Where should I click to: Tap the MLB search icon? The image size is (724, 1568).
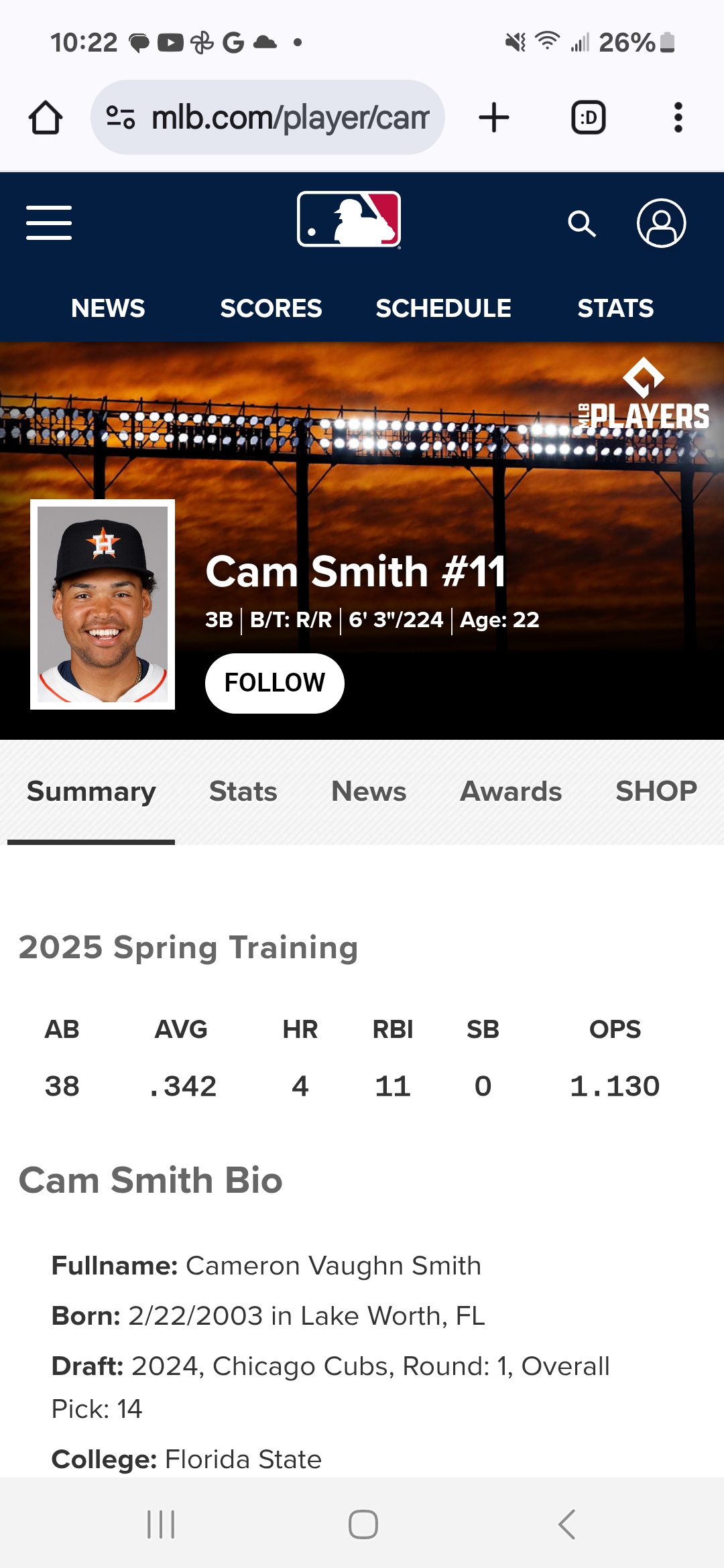(x=581, y=224)
